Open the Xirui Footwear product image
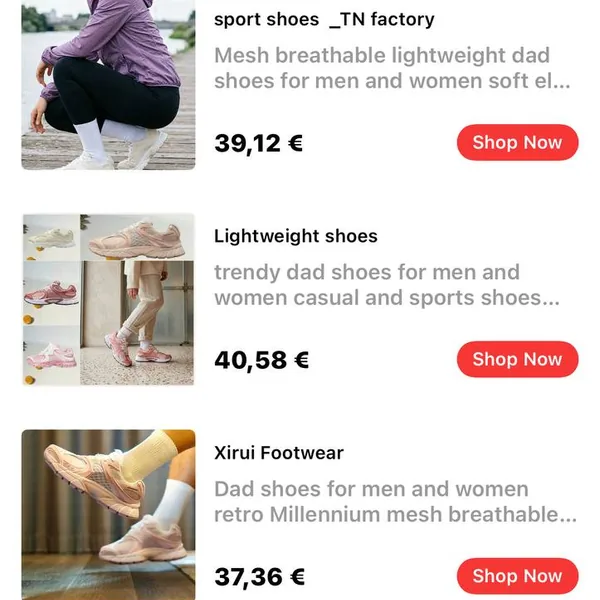The image size is (600, 600). pyautogui.click(x=108, y=514)
